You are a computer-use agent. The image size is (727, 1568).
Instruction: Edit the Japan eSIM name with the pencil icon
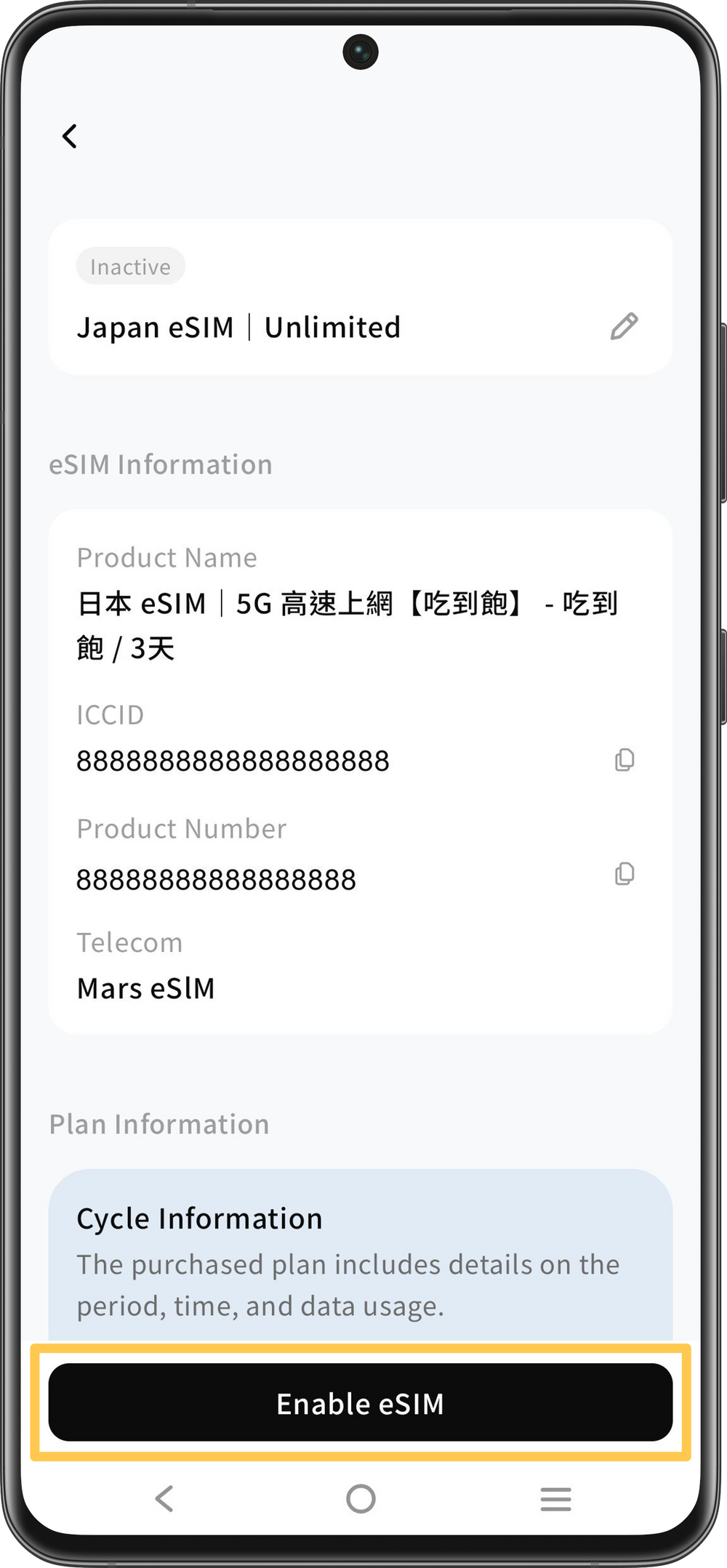pos(624,326)
